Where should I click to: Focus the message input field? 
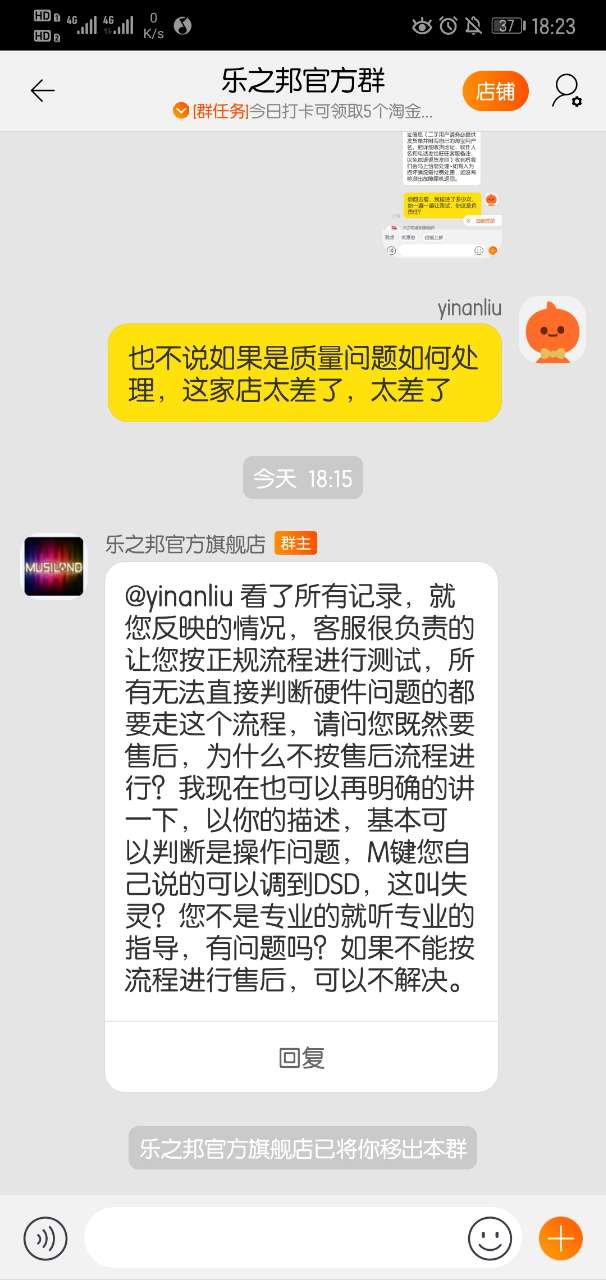pos(270,1238)
